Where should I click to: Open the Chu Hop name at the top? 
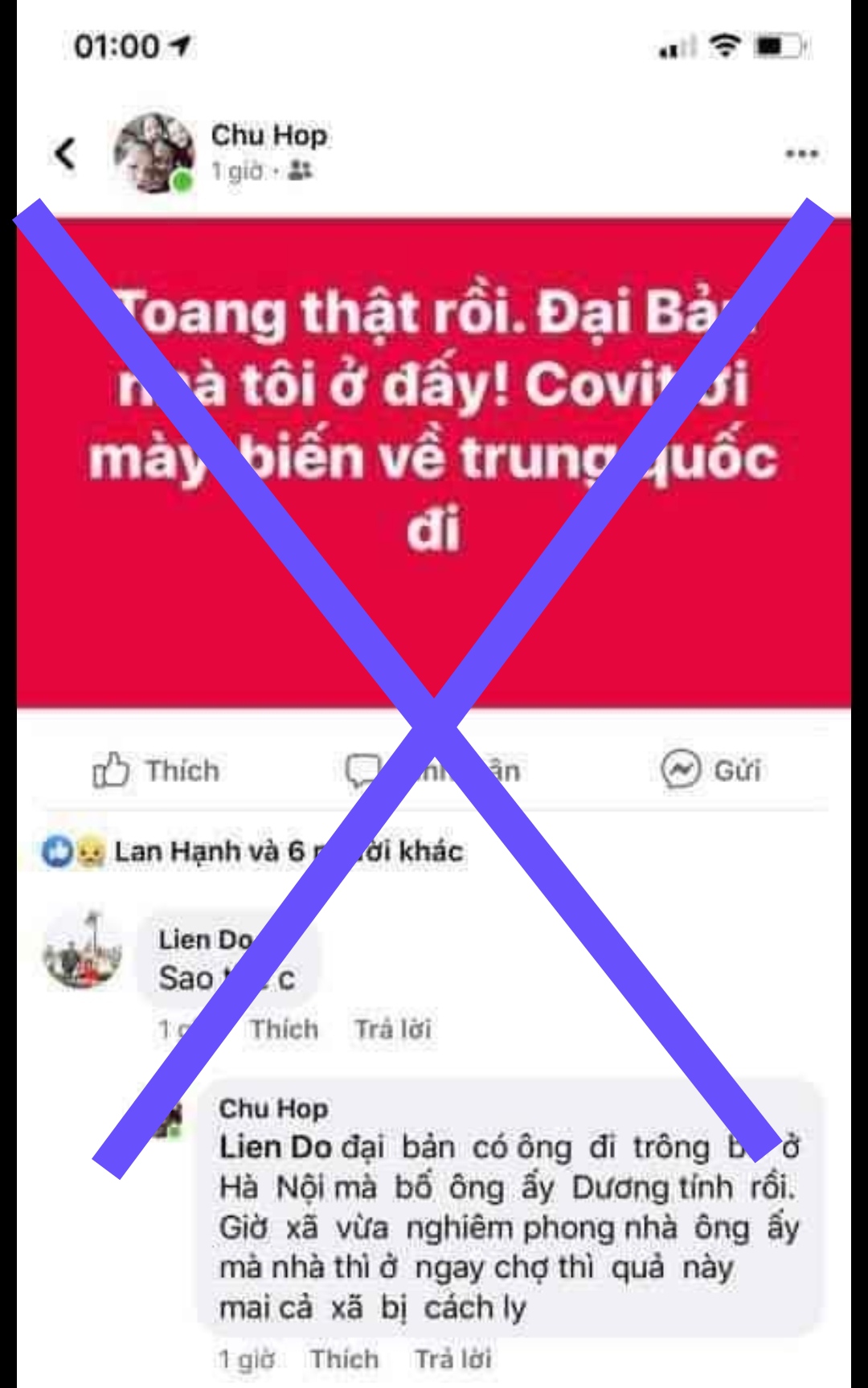click(269, 135)
